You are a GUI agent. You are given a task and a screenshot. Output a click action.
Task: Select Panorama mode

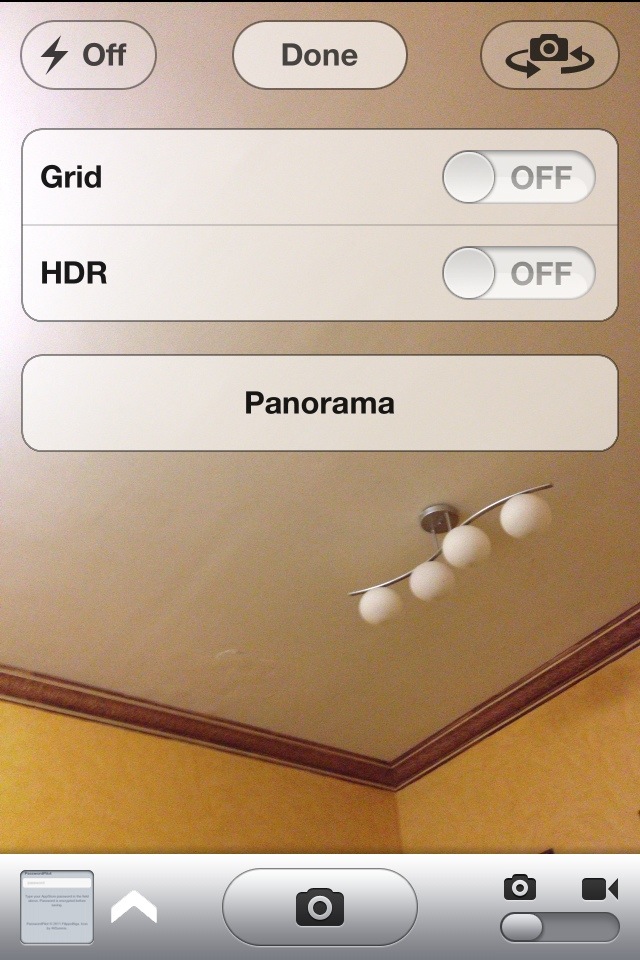point(319,403)
